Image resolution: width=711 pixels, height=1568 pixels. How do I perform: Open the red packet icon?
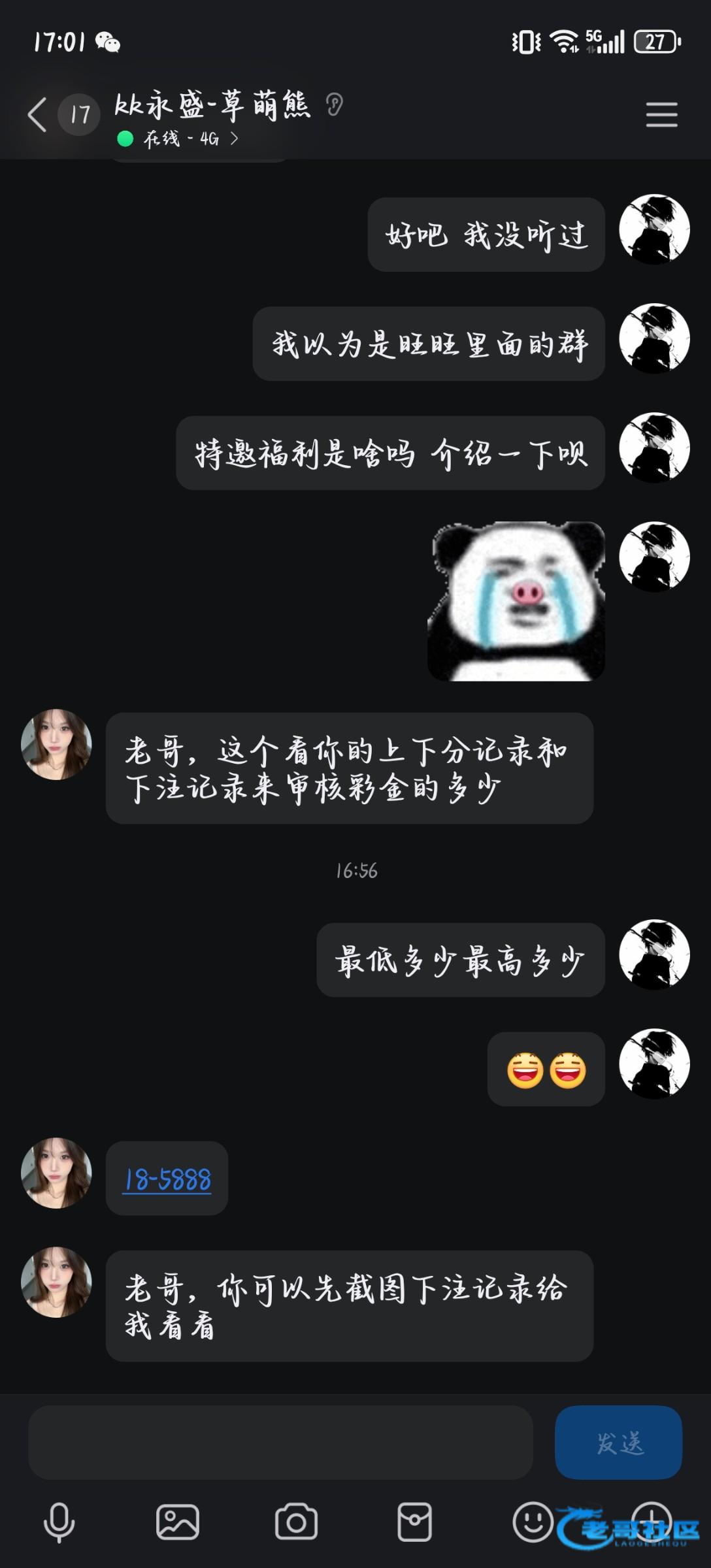414,1522
